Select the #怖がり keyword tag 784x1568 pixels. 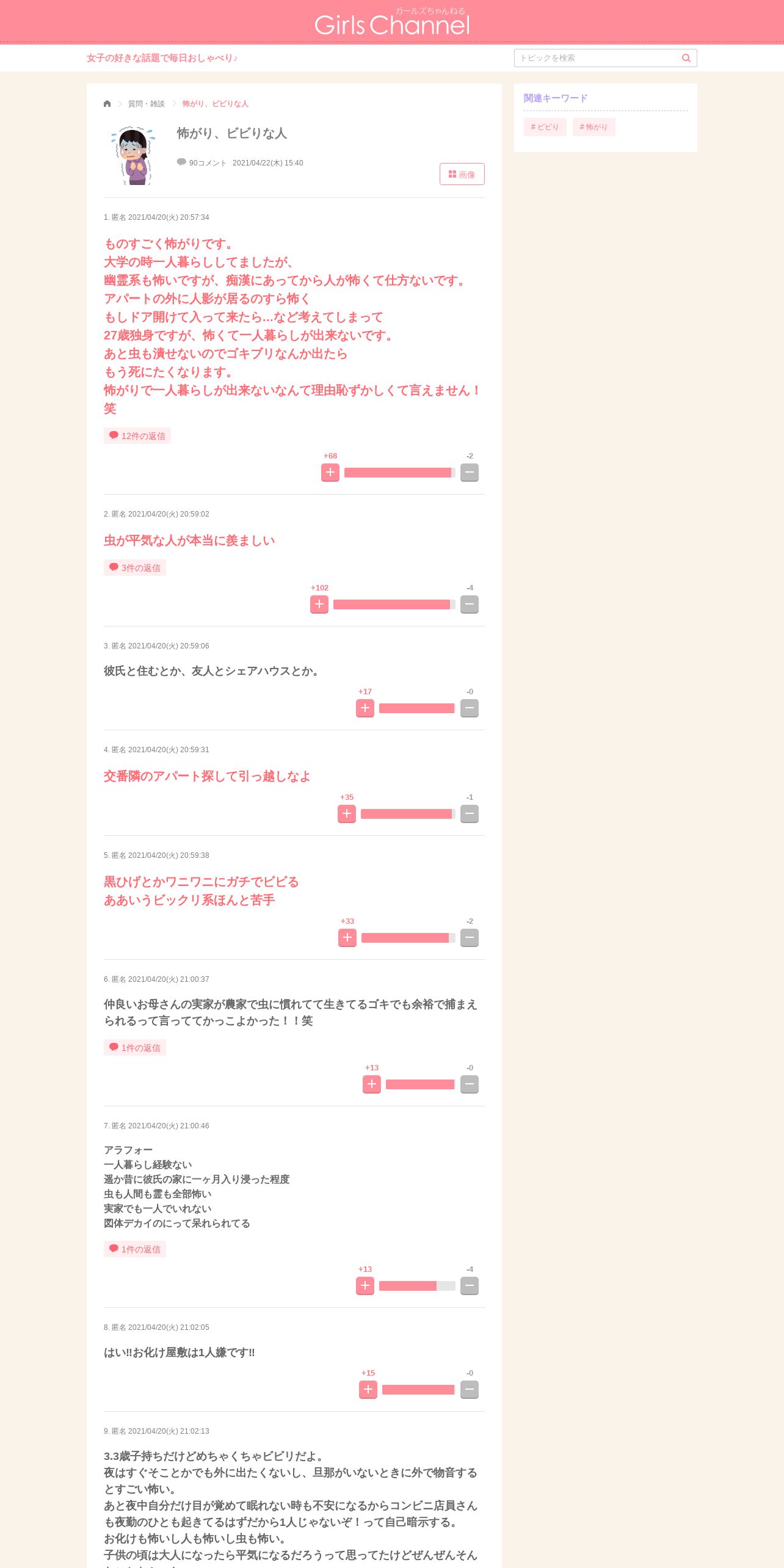593,127
